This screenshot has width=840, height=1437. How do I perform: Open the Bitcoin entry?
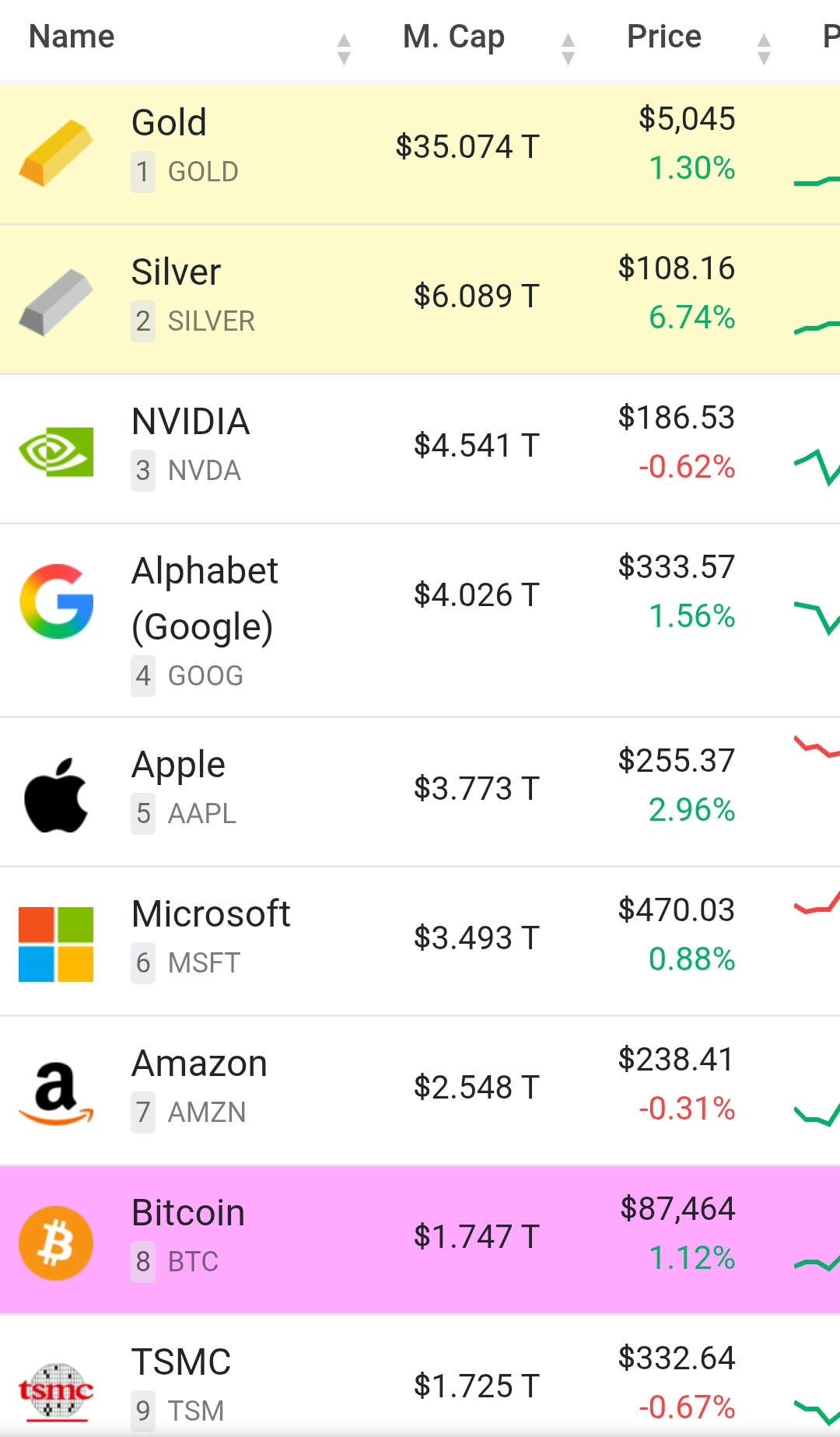(x=420, y=1239)
